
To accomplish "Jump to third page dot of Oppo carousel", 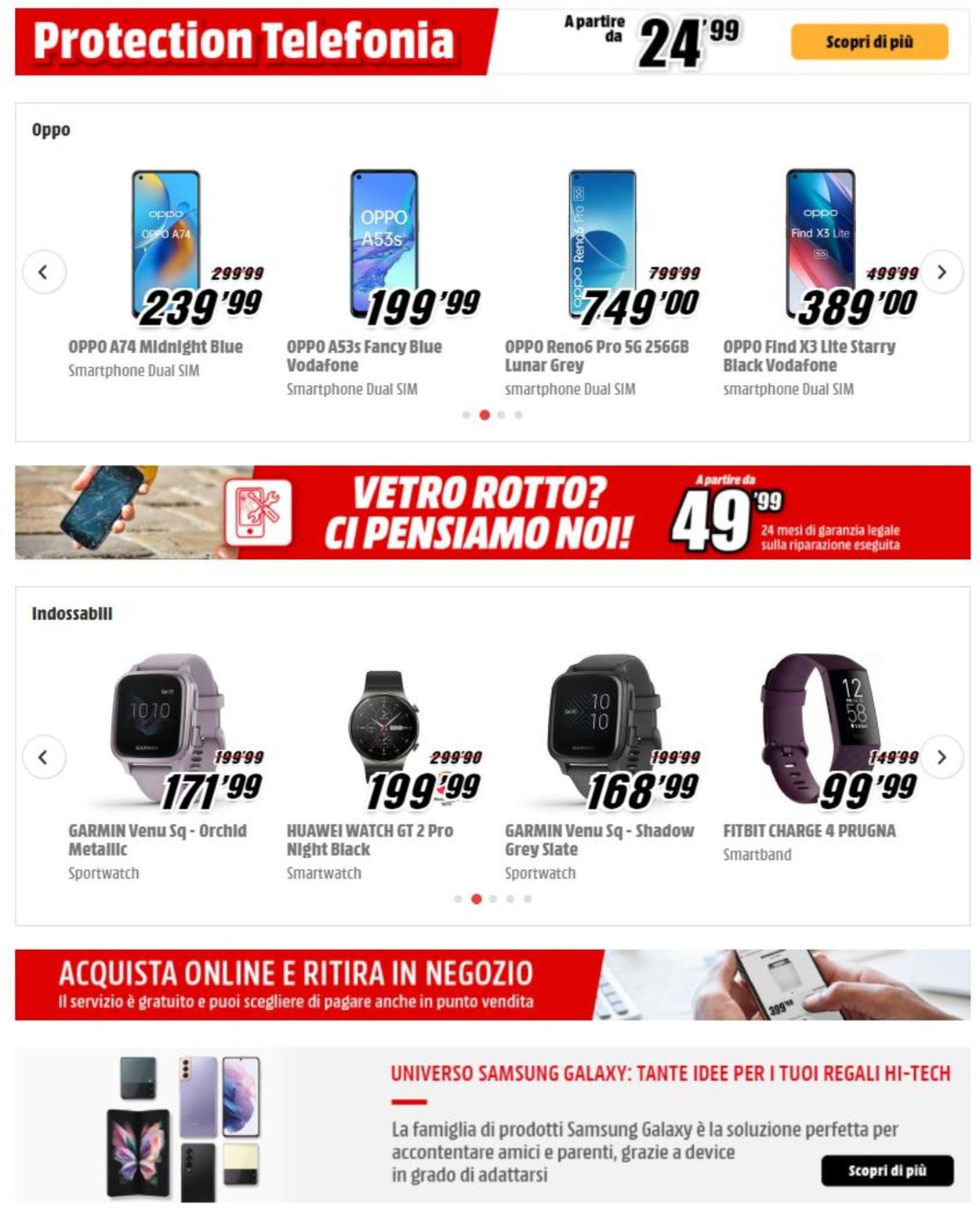I will [501, 415].
